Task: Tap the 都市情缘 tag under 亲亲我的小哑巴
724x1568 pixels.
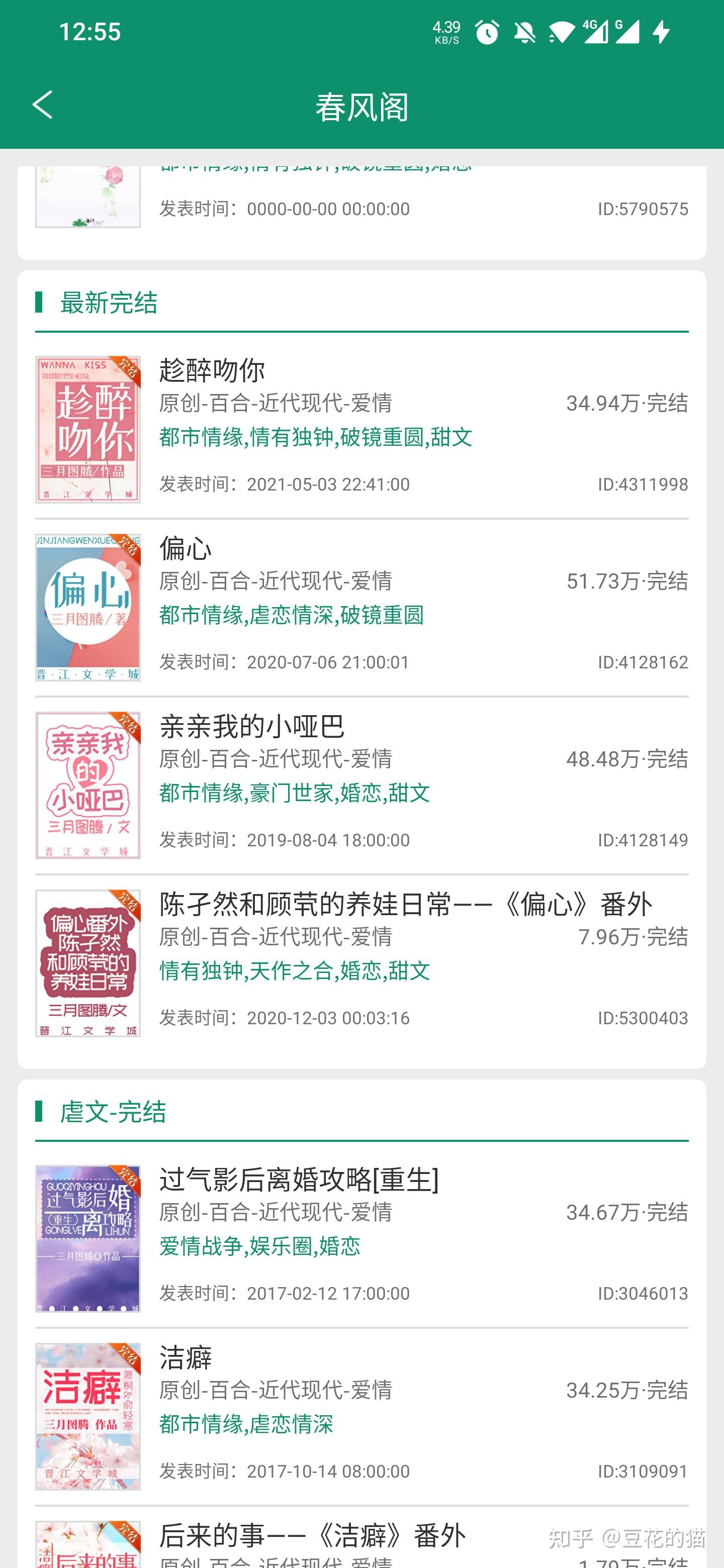Action: click(x=201, y=793)
